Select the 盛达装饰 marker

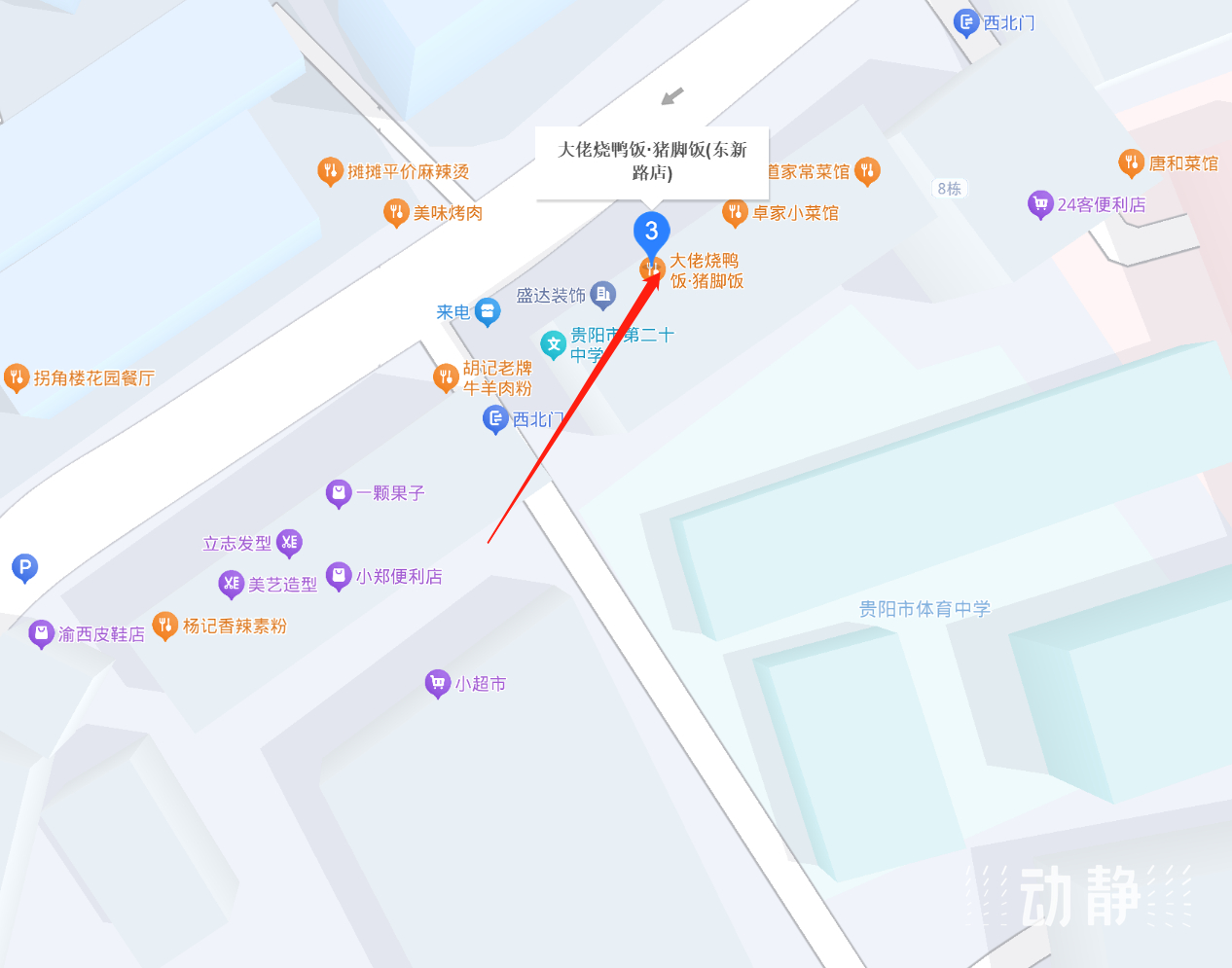603,294
